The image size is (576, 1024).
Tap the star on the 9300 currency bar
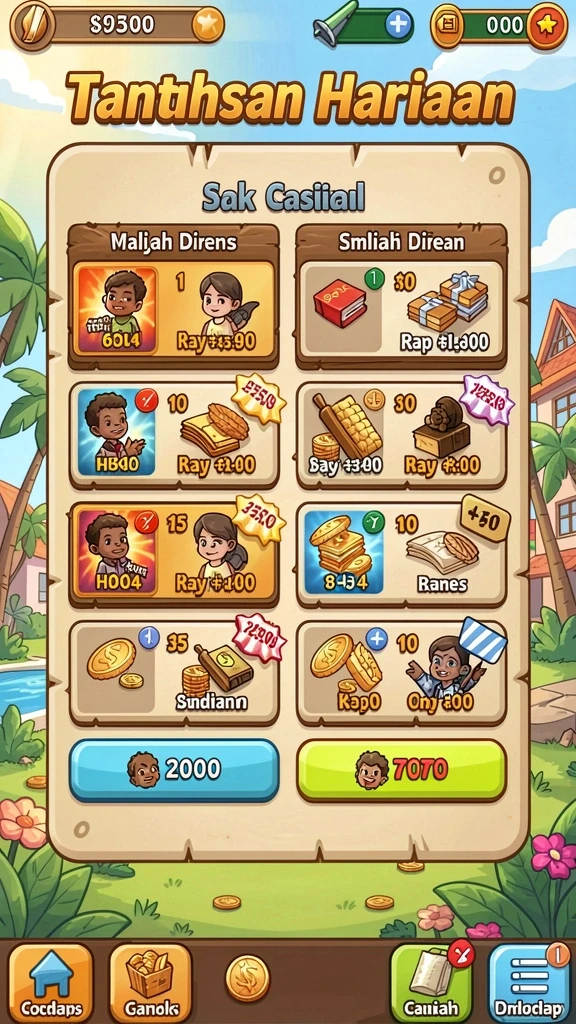click(x=208, y=25)
